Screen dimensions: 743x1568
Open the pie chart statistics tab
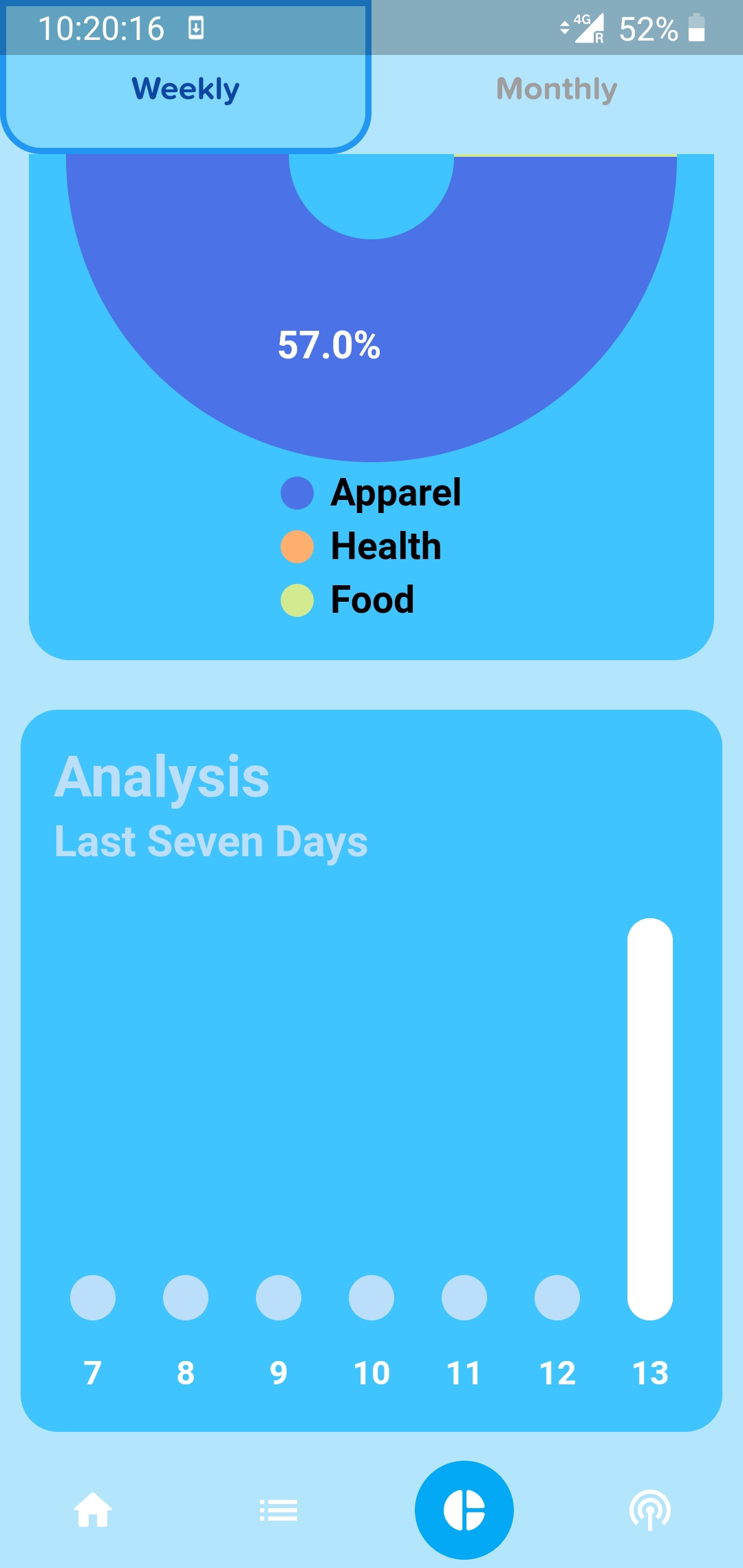click(464, 1510)
